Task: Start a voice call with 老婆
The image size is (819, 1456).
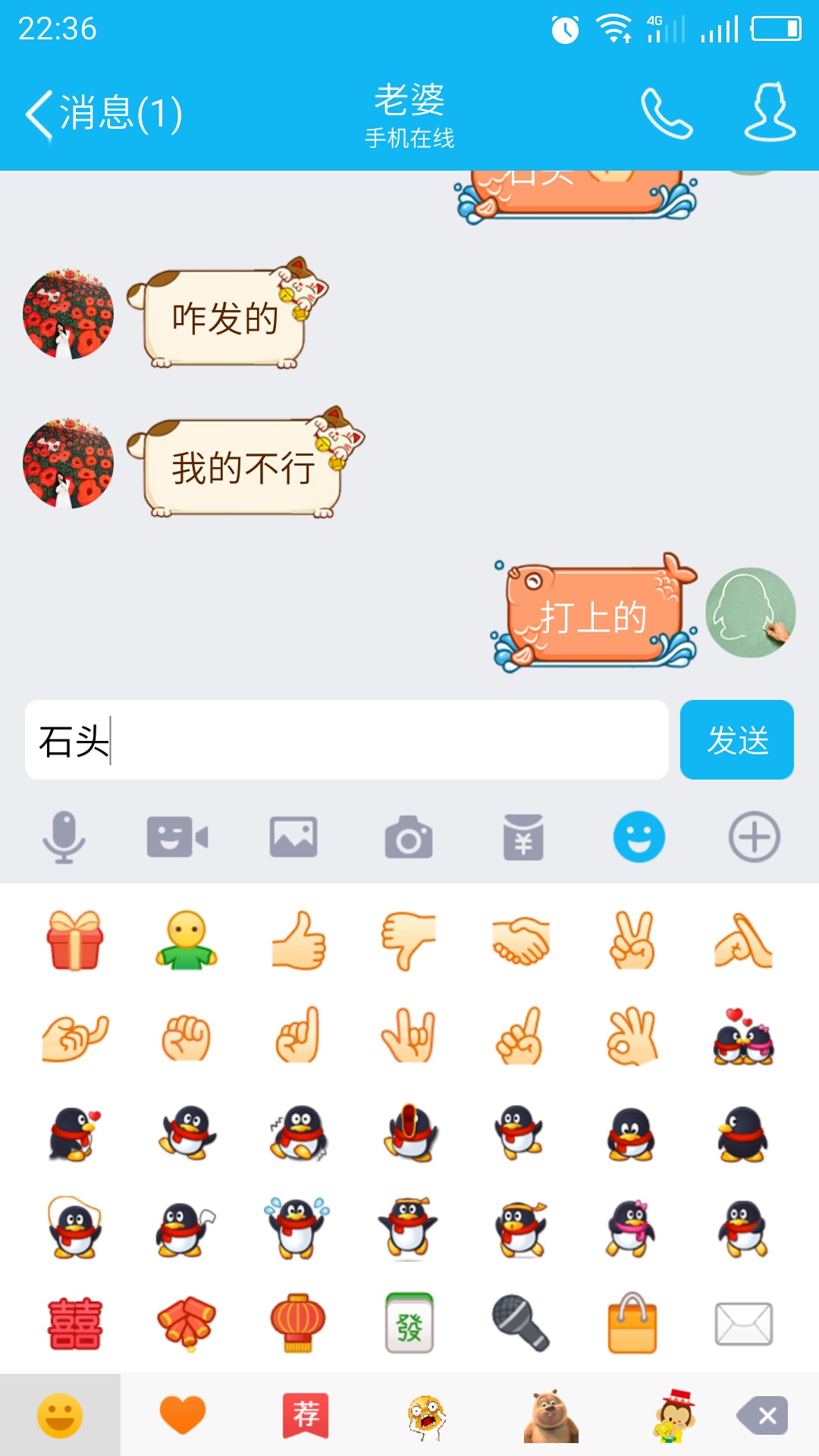Action: point(667,114)
